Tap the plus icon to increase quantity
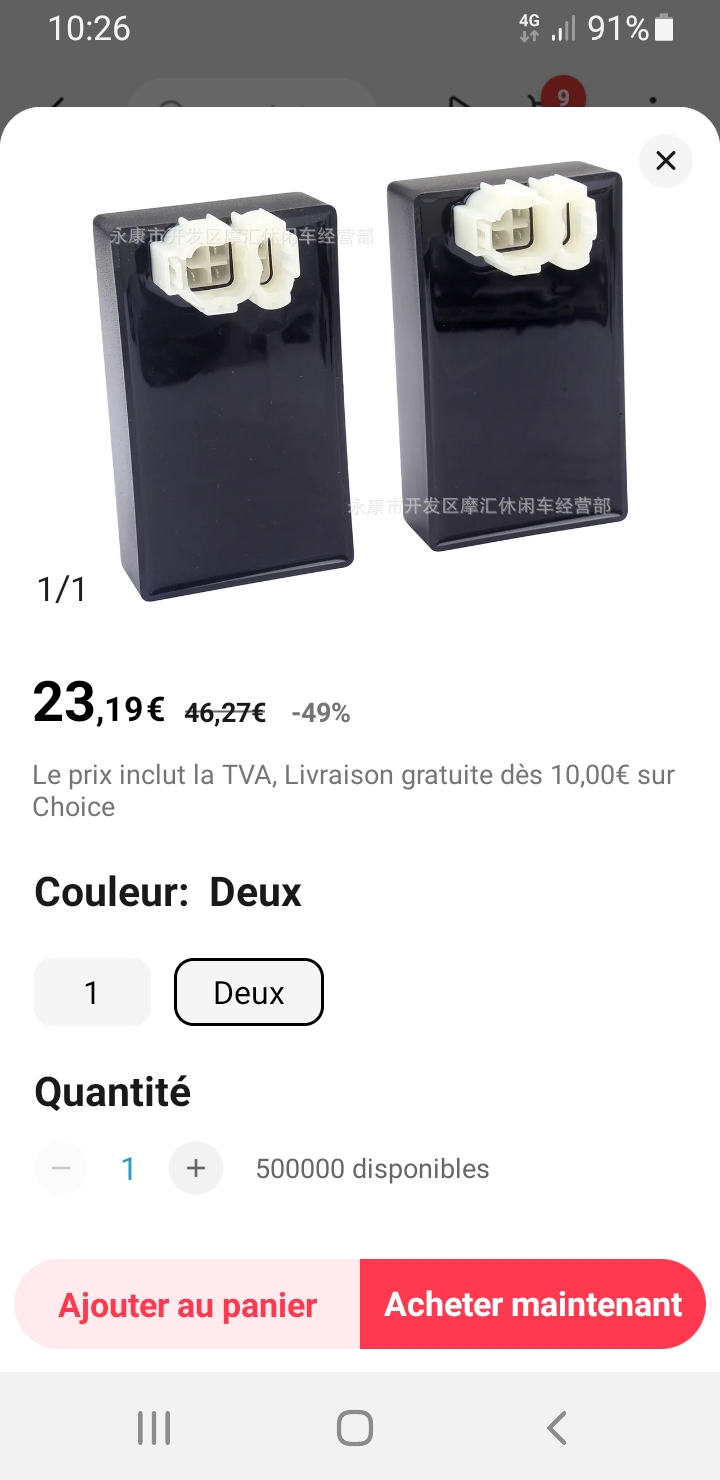Viewport: 720px width, 1480px height. point(195,1167)
